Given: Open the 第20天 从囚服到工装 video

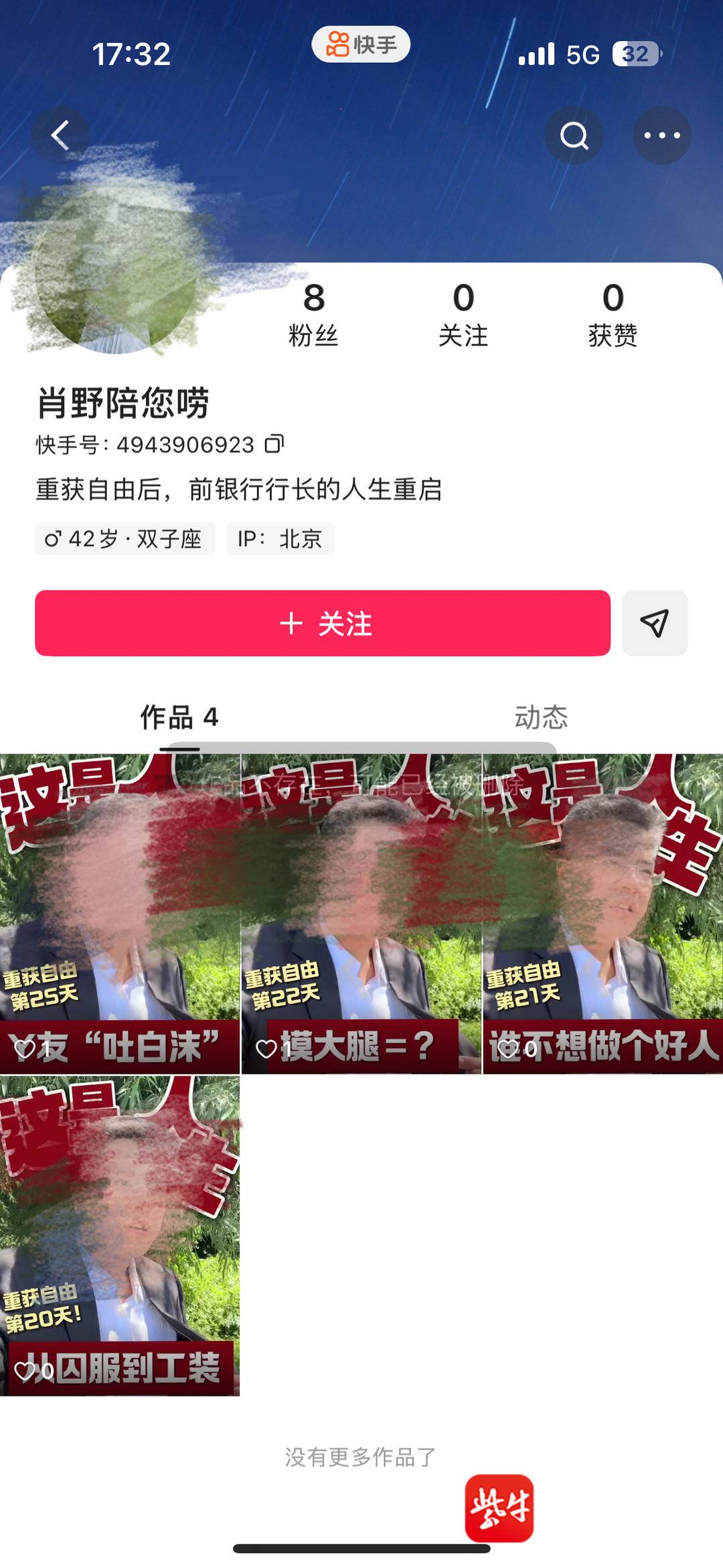Looking at the screenshot, I should [x=120, y=1236].
